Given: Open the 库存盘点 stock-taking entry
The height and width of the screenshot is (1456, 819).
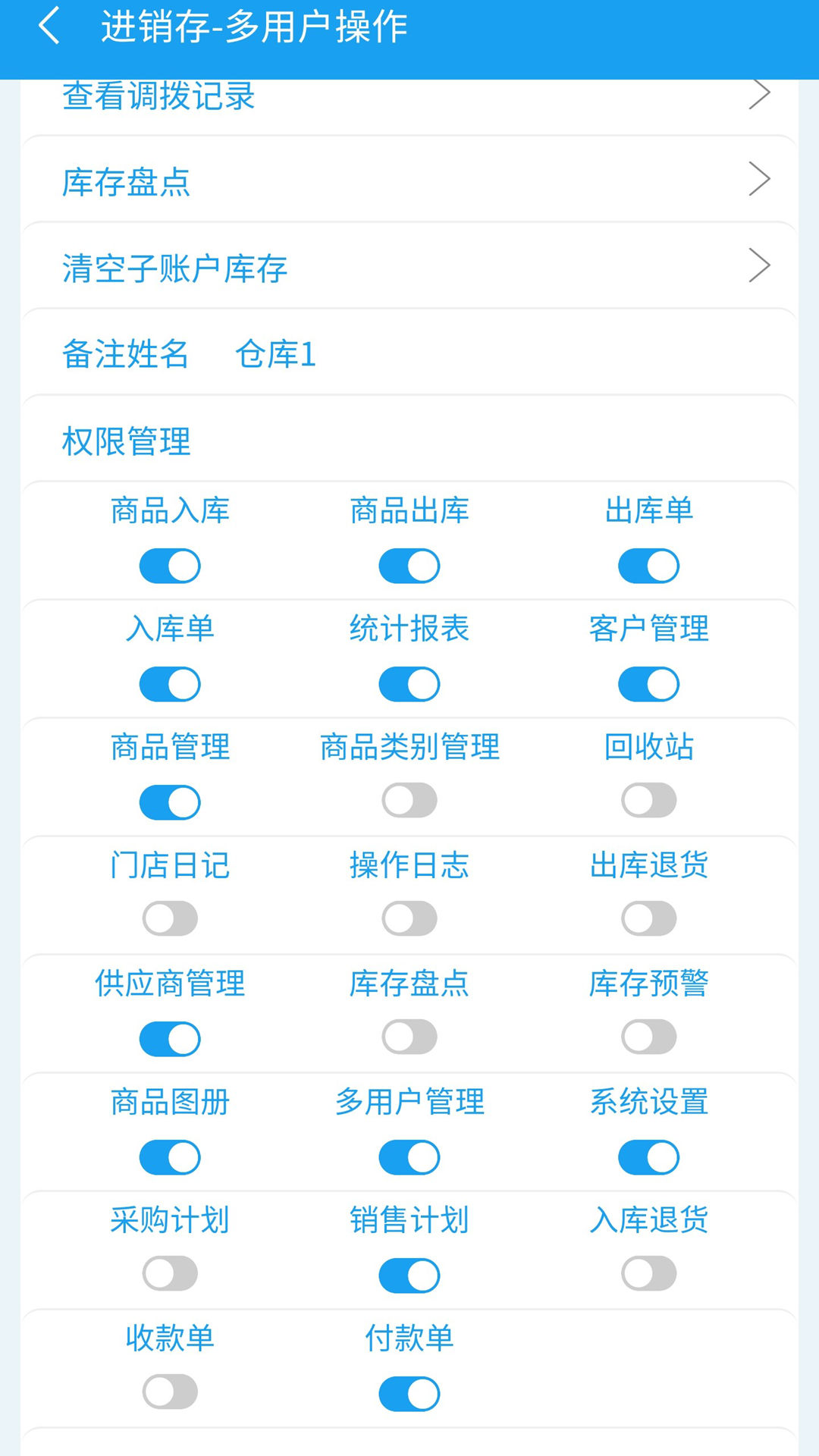Looking at the screenshot, I should [127, 182].
